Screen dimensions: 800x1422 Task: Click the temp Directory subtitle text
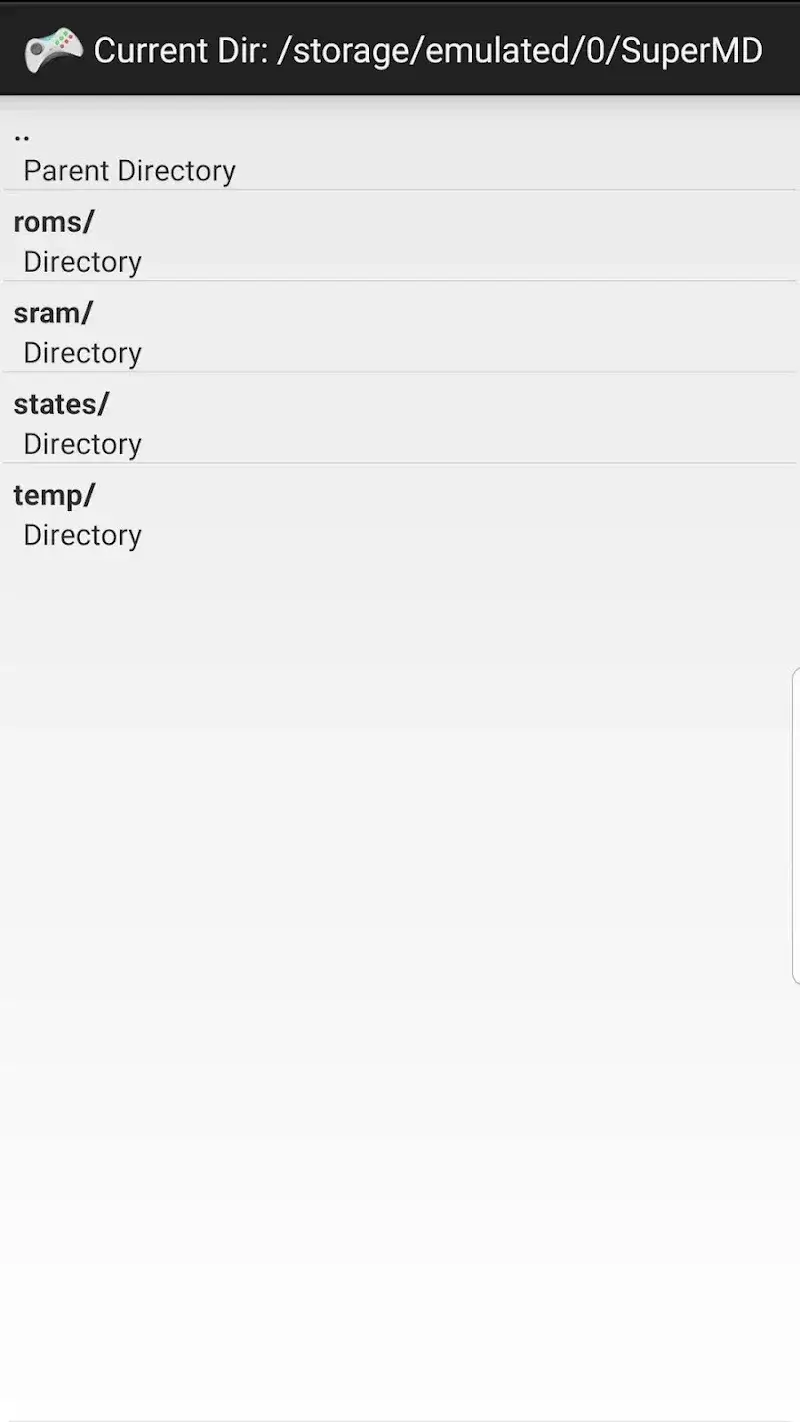click(x=82, y=534)
